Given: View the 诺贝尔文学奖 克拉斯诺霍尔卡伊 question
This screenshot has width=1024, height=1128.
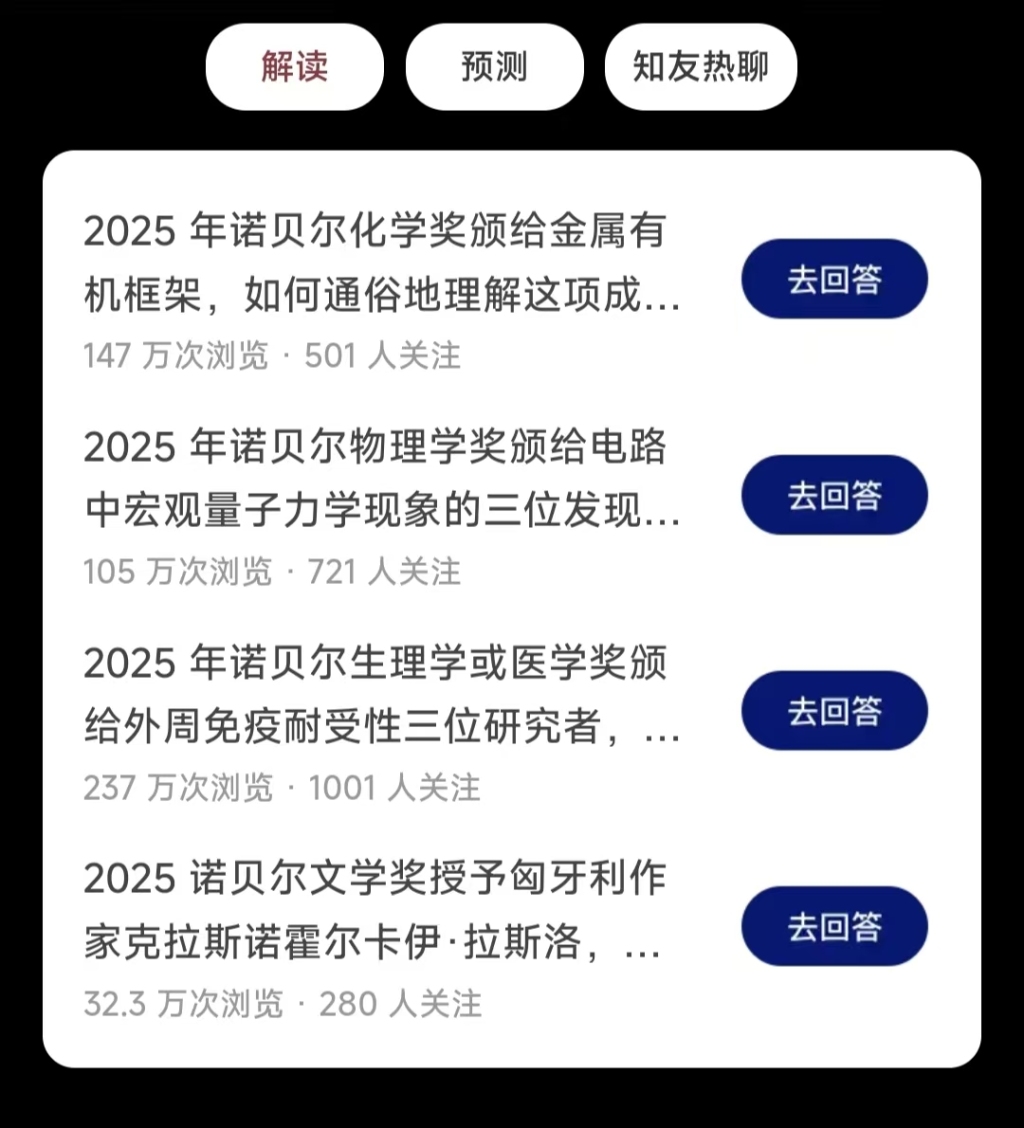Looking at the screenshot, I should tap(382, 911).
